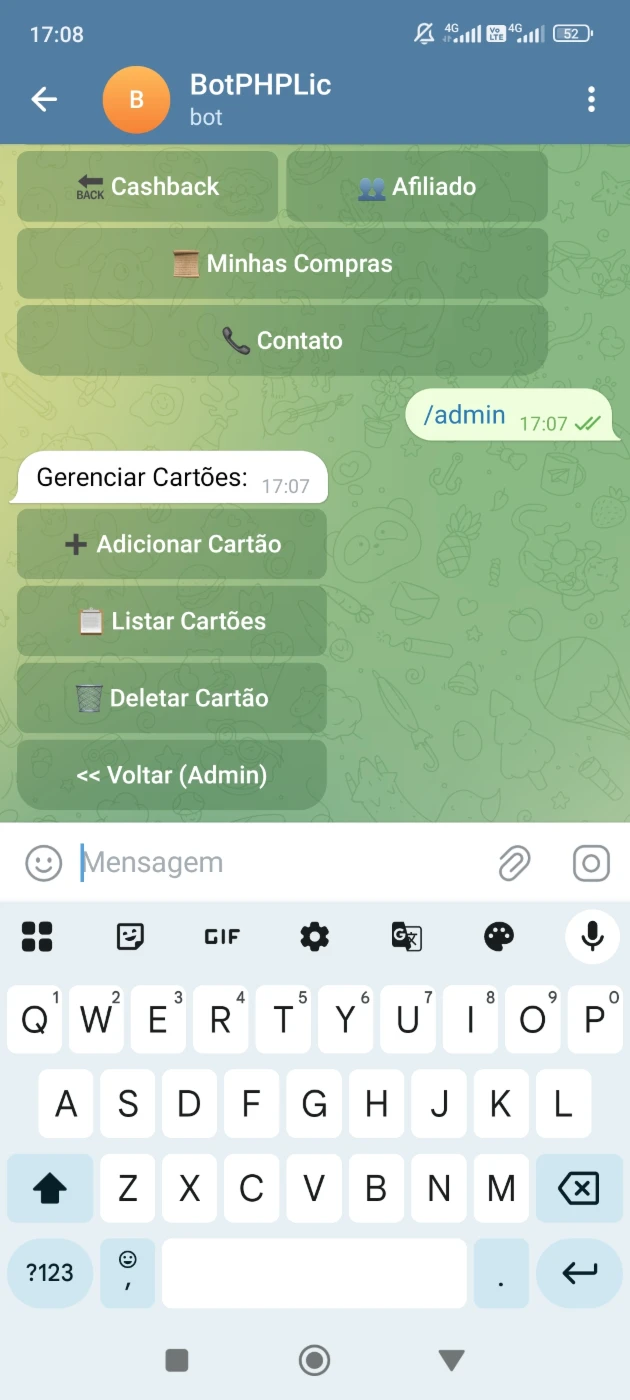Go back from the BotPHPLic chat

point(44,99)
